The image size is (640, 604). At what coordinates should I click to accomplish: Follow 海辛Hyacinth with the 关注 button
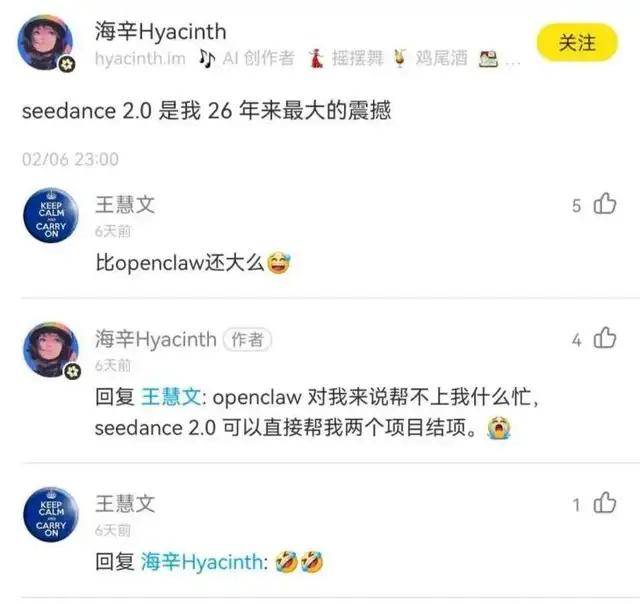tap(576, 42)
